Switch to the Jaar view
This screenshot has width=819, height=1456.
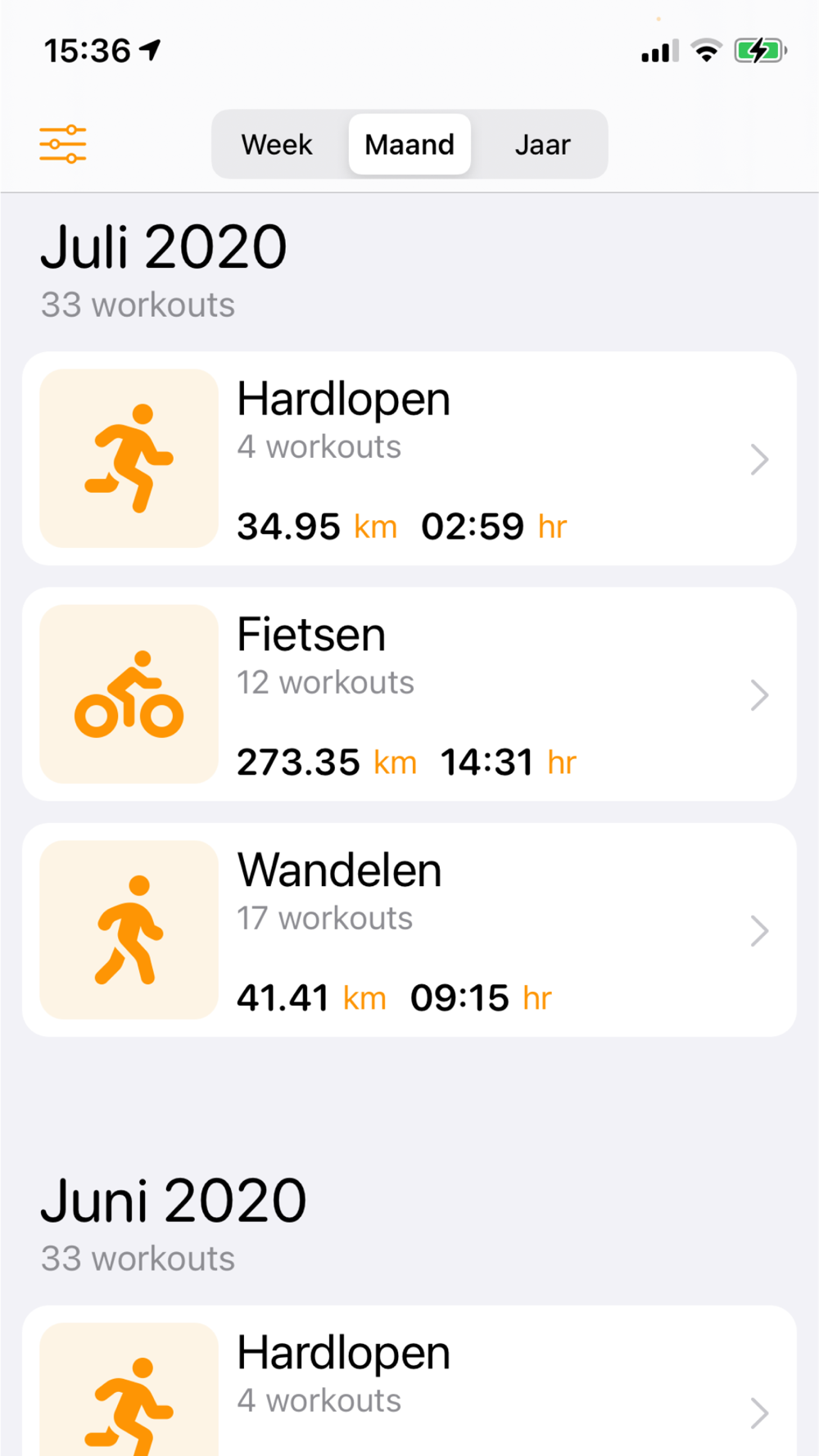542,144
